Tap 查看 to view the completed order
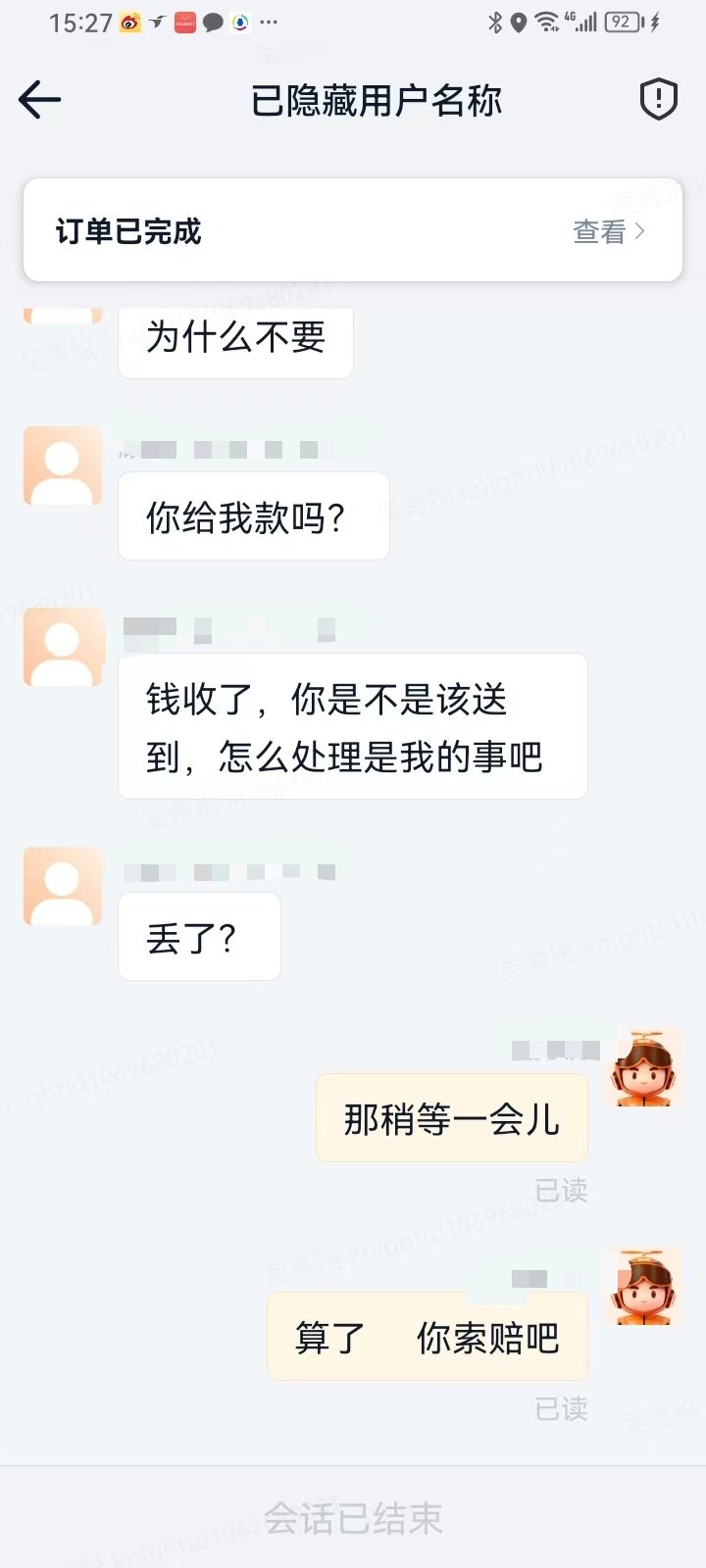The width and height of the screenshot is (706, 1568). point(608,232)
